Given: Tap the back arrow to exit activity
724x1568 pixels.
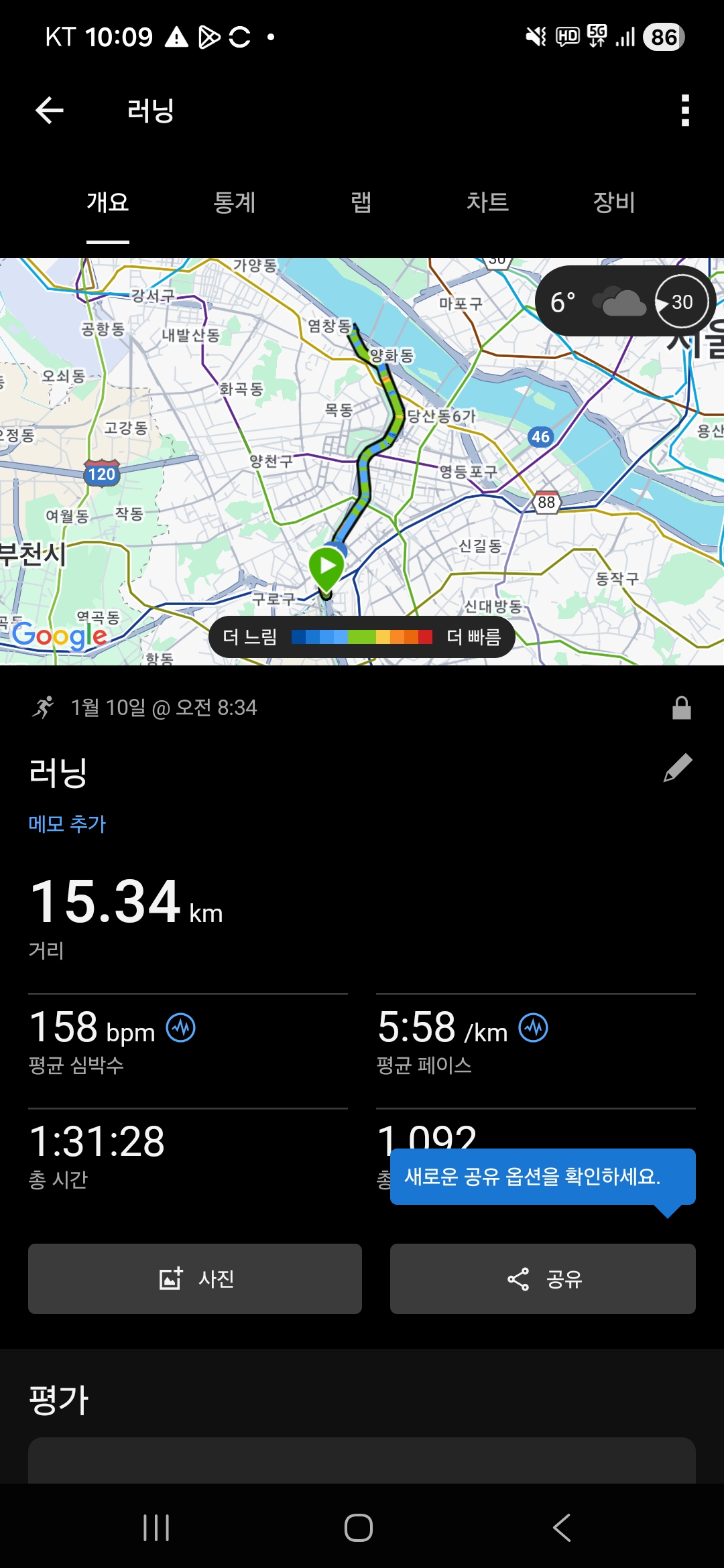Looking at the screenshot, I should 49,111.
